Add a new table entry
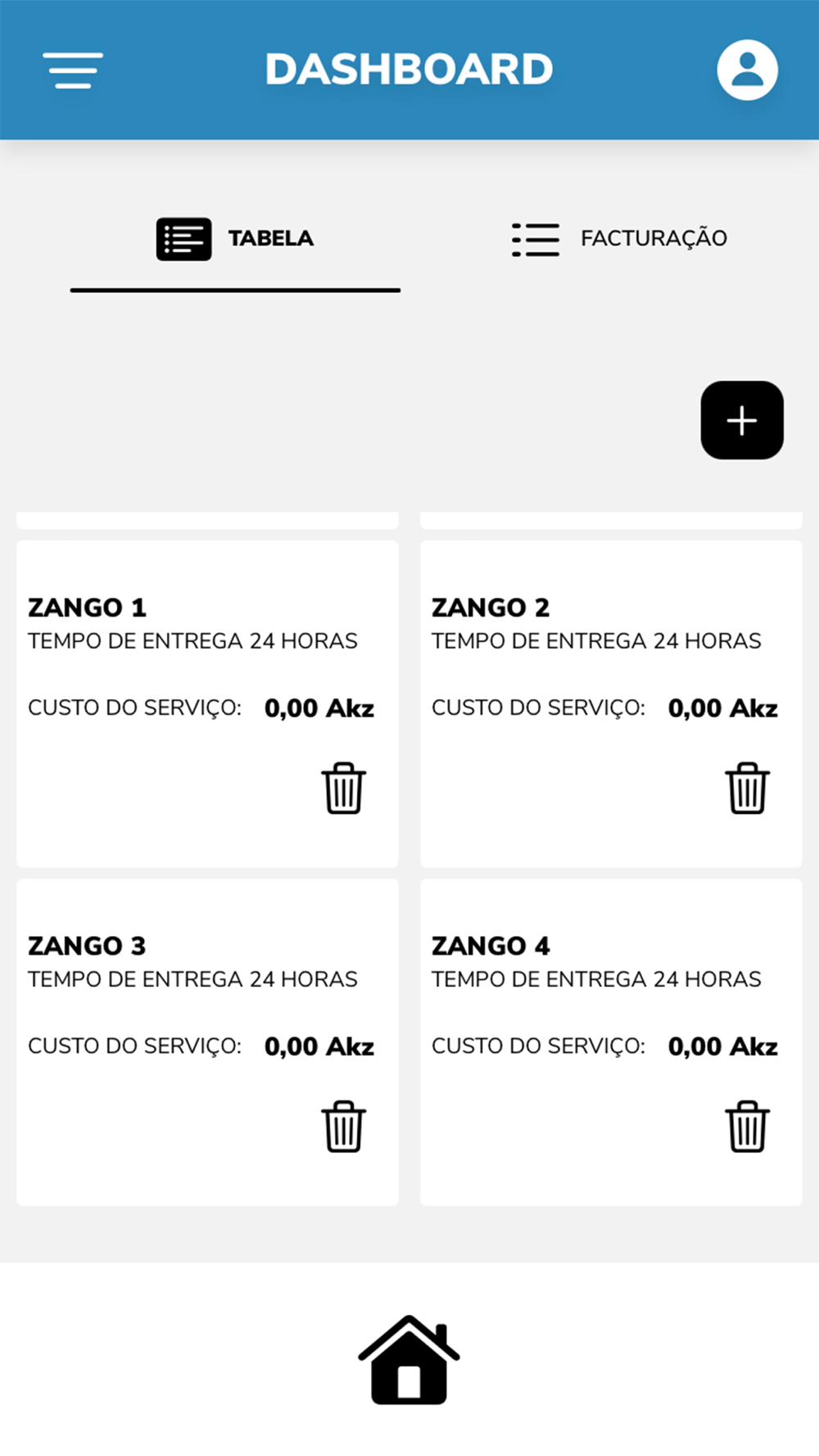 (x=742, y=420)
